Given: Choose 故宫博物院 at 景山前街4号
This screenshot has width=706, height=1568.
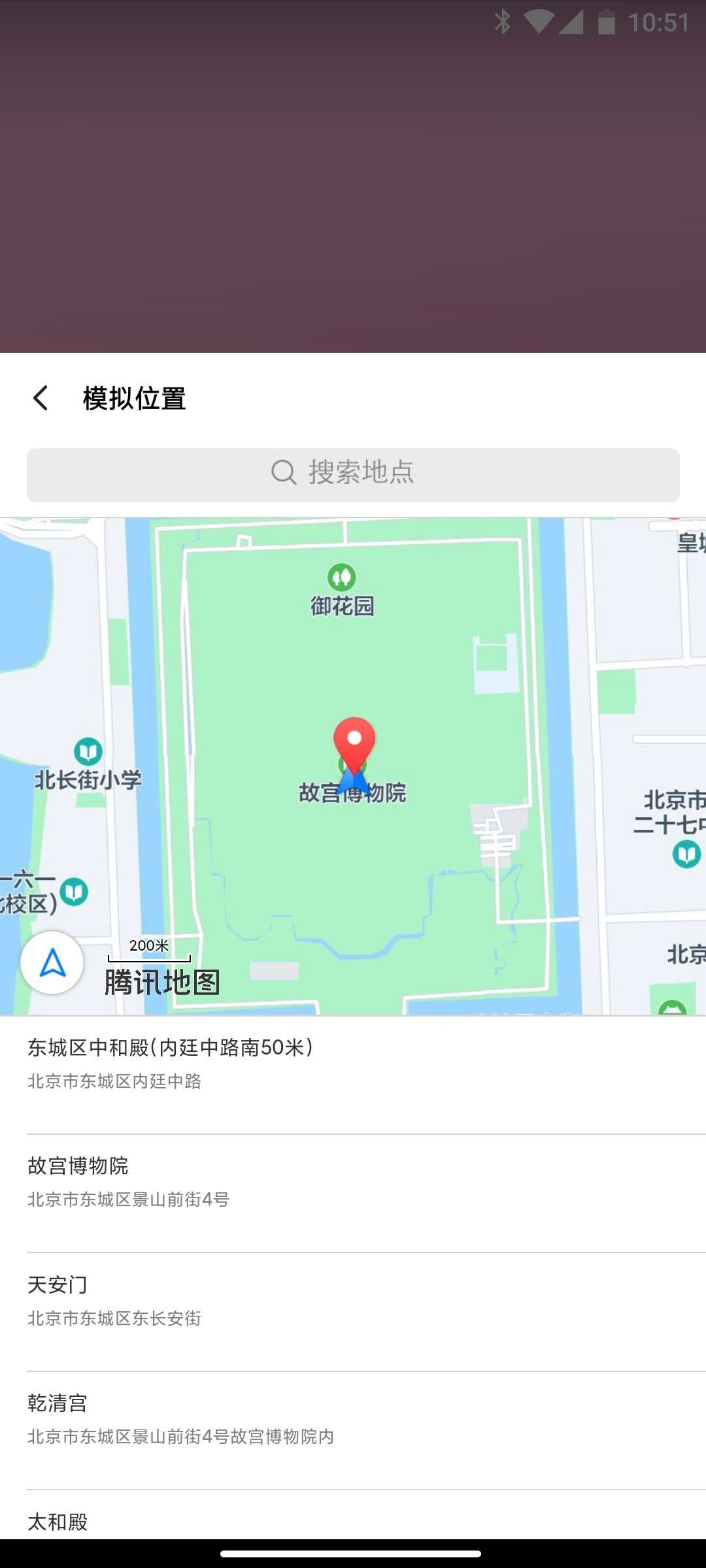Looking at the screenshot, I should point(353,1181).
